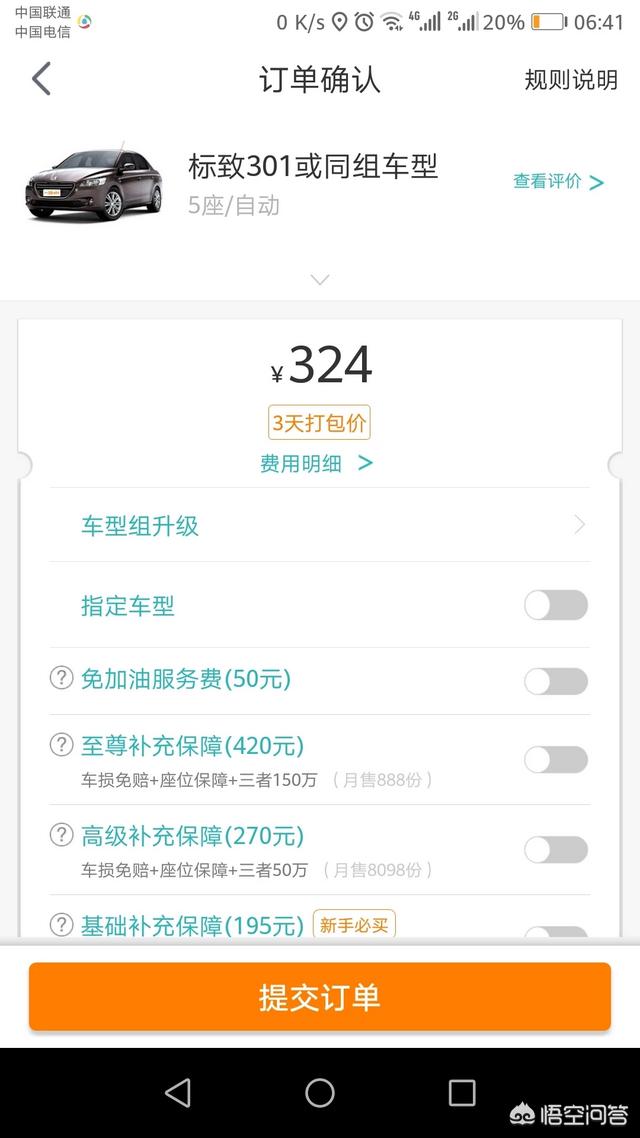640x1138 pixels.
Task: Enable 至尊补充保障(420元) coverage
Action: pyautogui.click(x=556, y=760)
